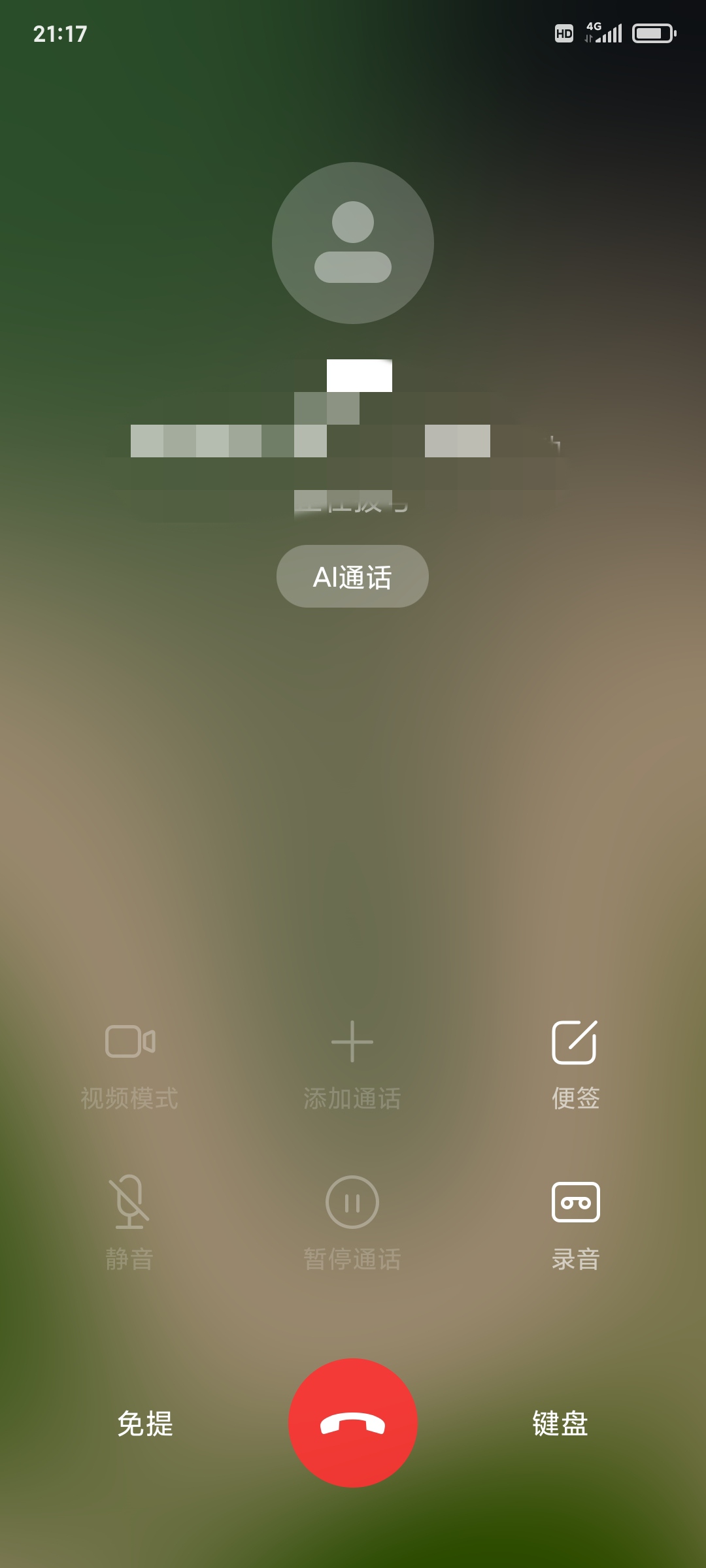Open the dial keypad (键盘)

click(560, 1424)
